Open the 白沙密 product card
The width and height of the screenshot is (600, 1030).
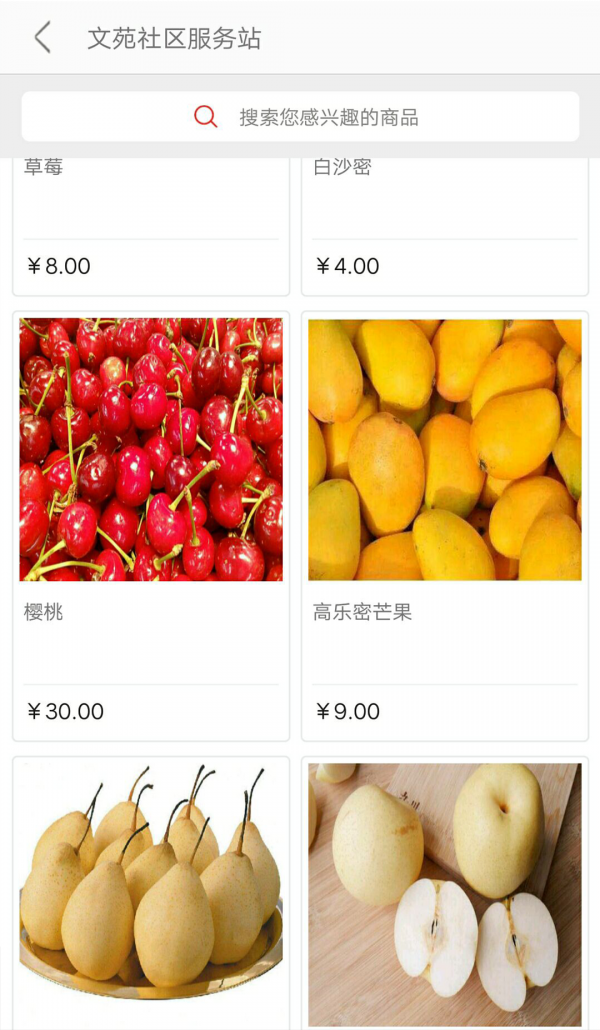pyautogui.click(x=444, y=225)
